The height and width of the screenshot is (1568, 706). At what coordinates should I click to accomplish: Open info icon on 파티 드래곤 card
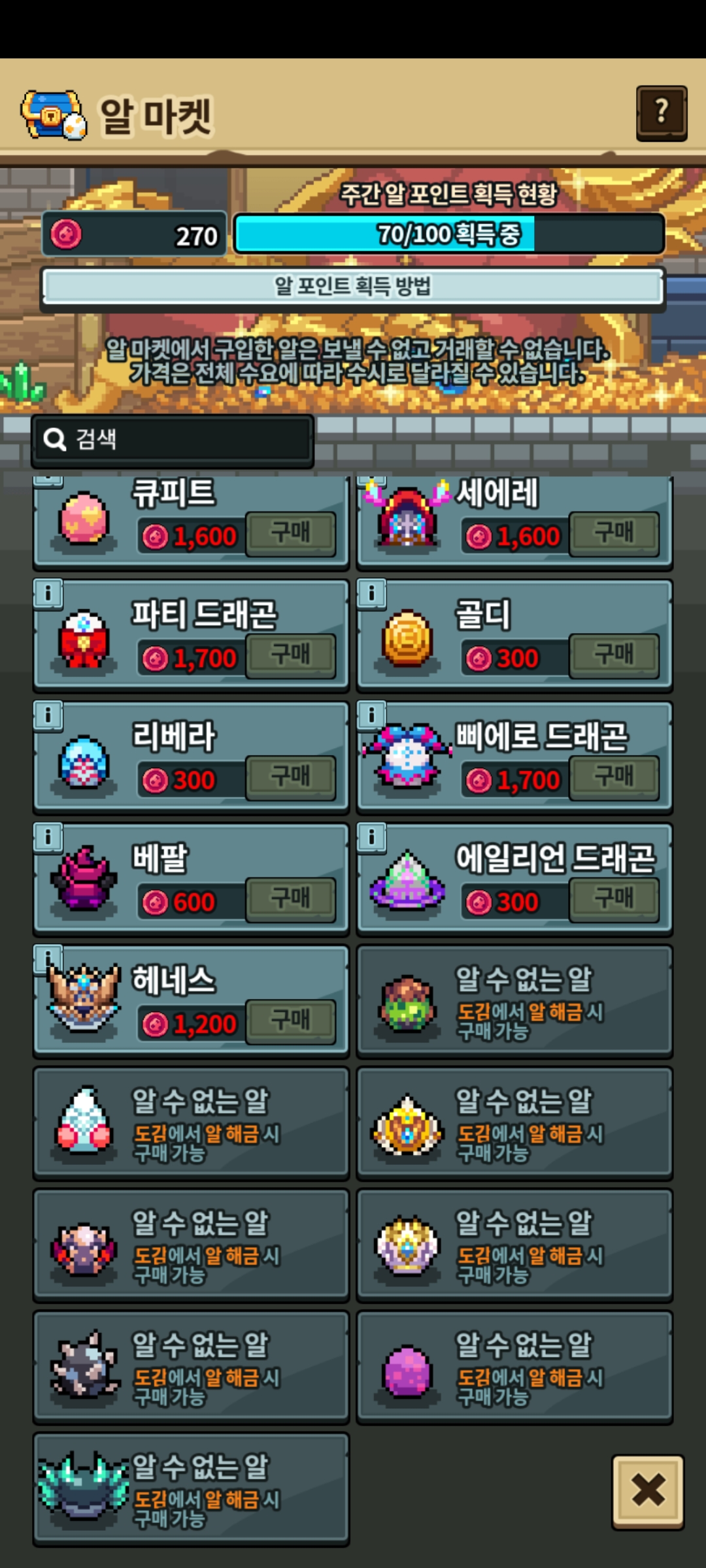pyautogui.click(x=48, y=594)
